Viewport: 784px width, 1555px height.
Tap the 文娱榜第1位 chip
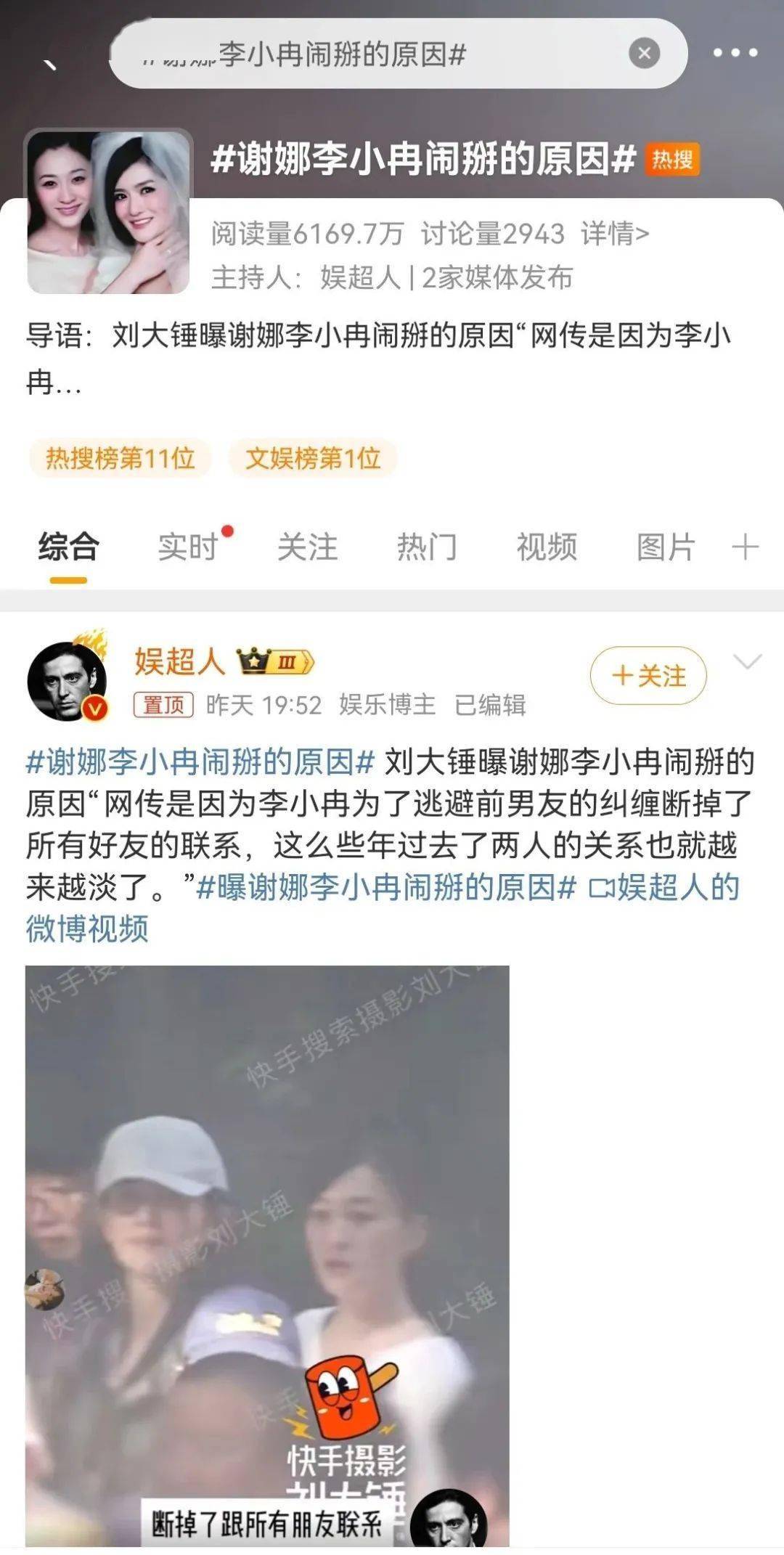click(x=313, y=458)
